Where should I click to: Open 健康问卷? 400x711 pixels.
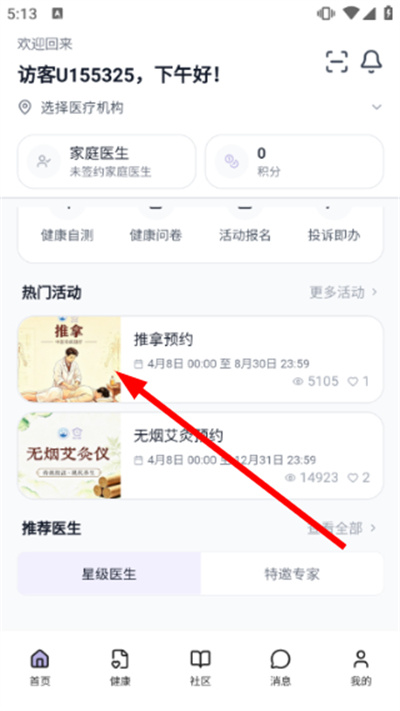(156, 228)
